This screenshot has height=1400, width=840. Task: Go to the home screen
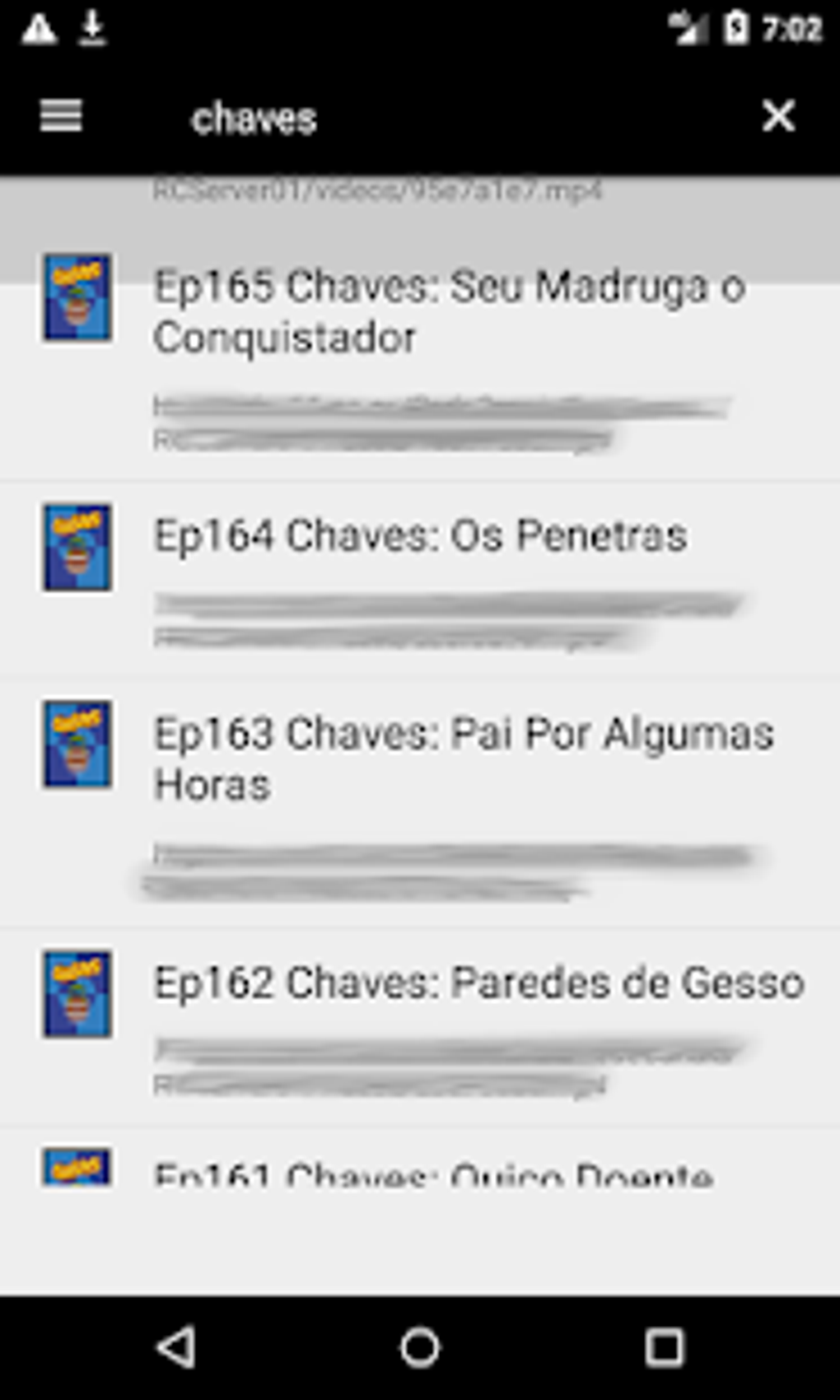420,1347
